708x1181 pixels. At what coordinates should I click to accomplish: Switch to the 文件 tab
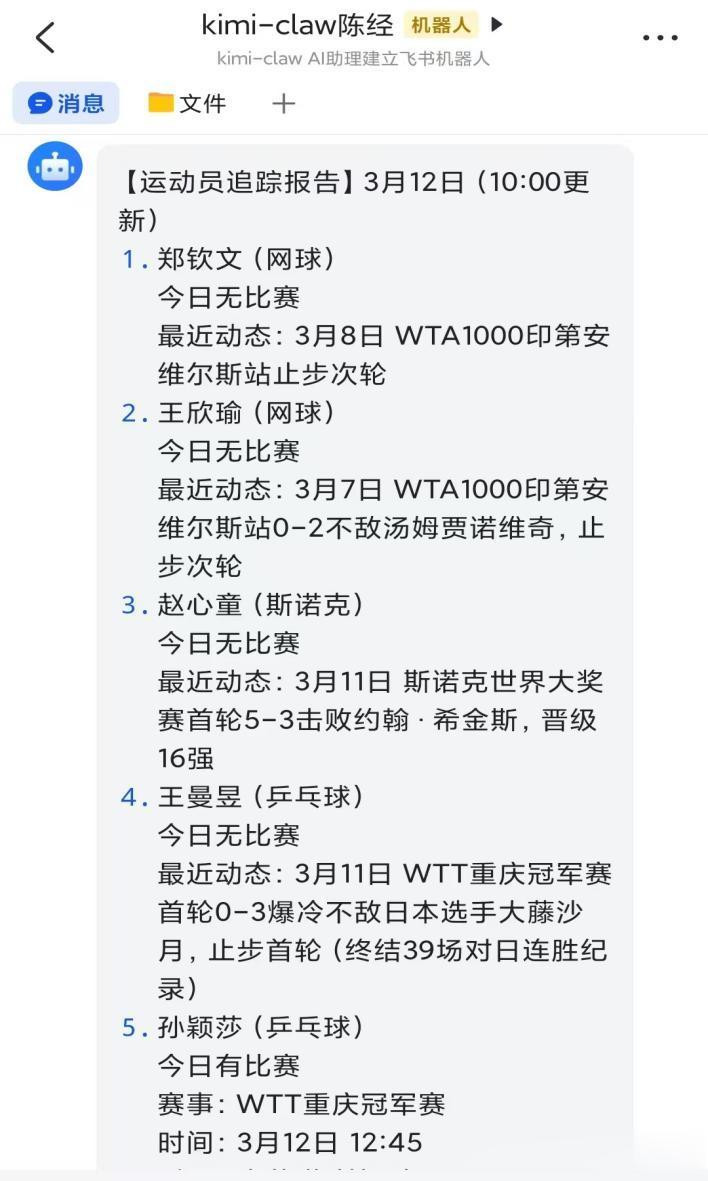point(187,103)
